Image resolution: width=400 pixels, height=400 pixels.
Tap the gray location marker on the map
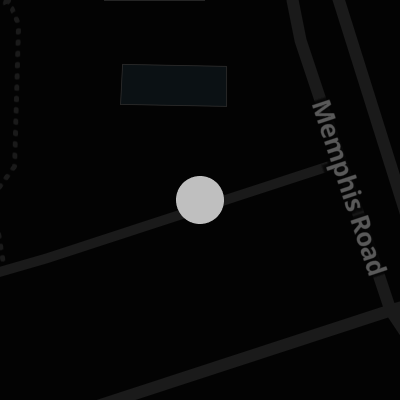tap(200, 200)
